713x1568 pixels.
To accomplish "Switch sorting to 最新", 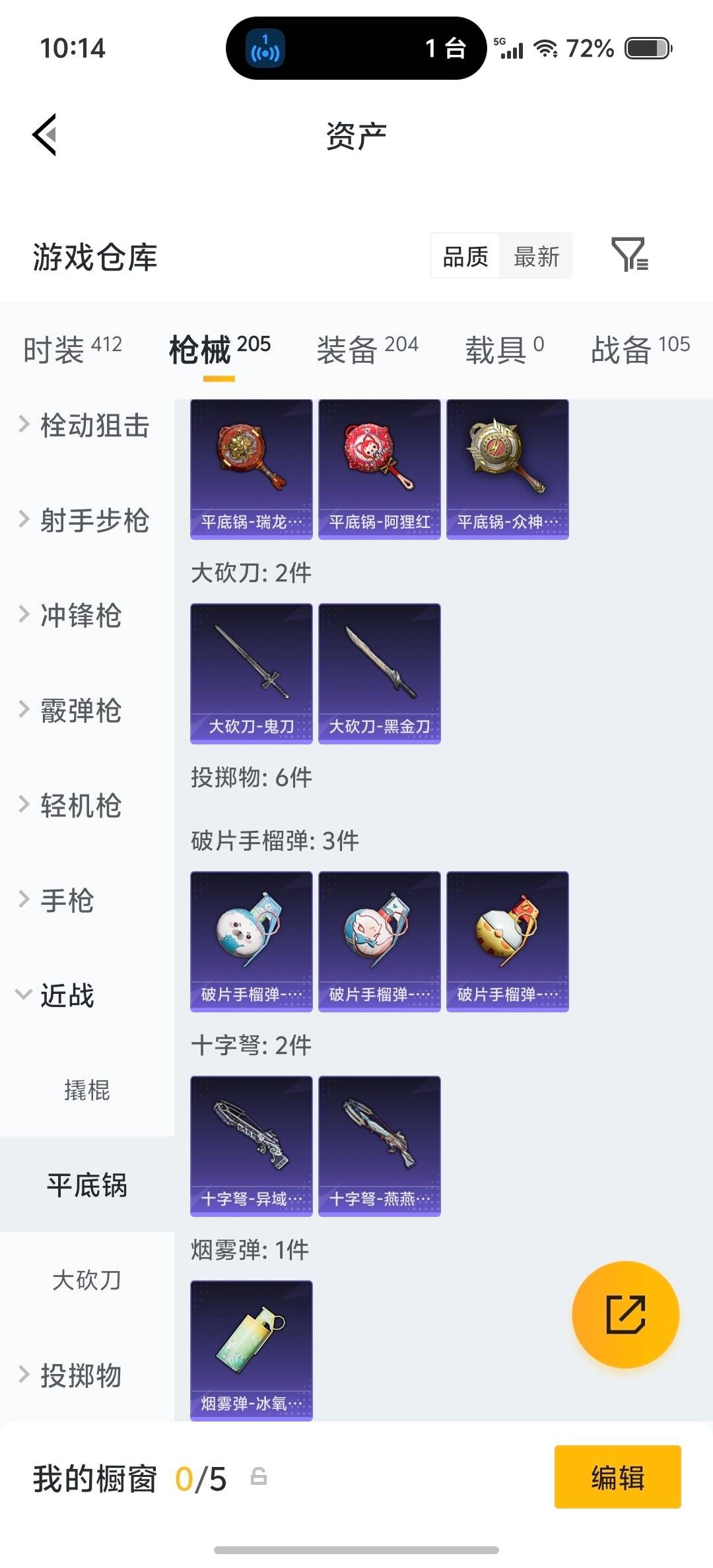I will pos(536,256).
